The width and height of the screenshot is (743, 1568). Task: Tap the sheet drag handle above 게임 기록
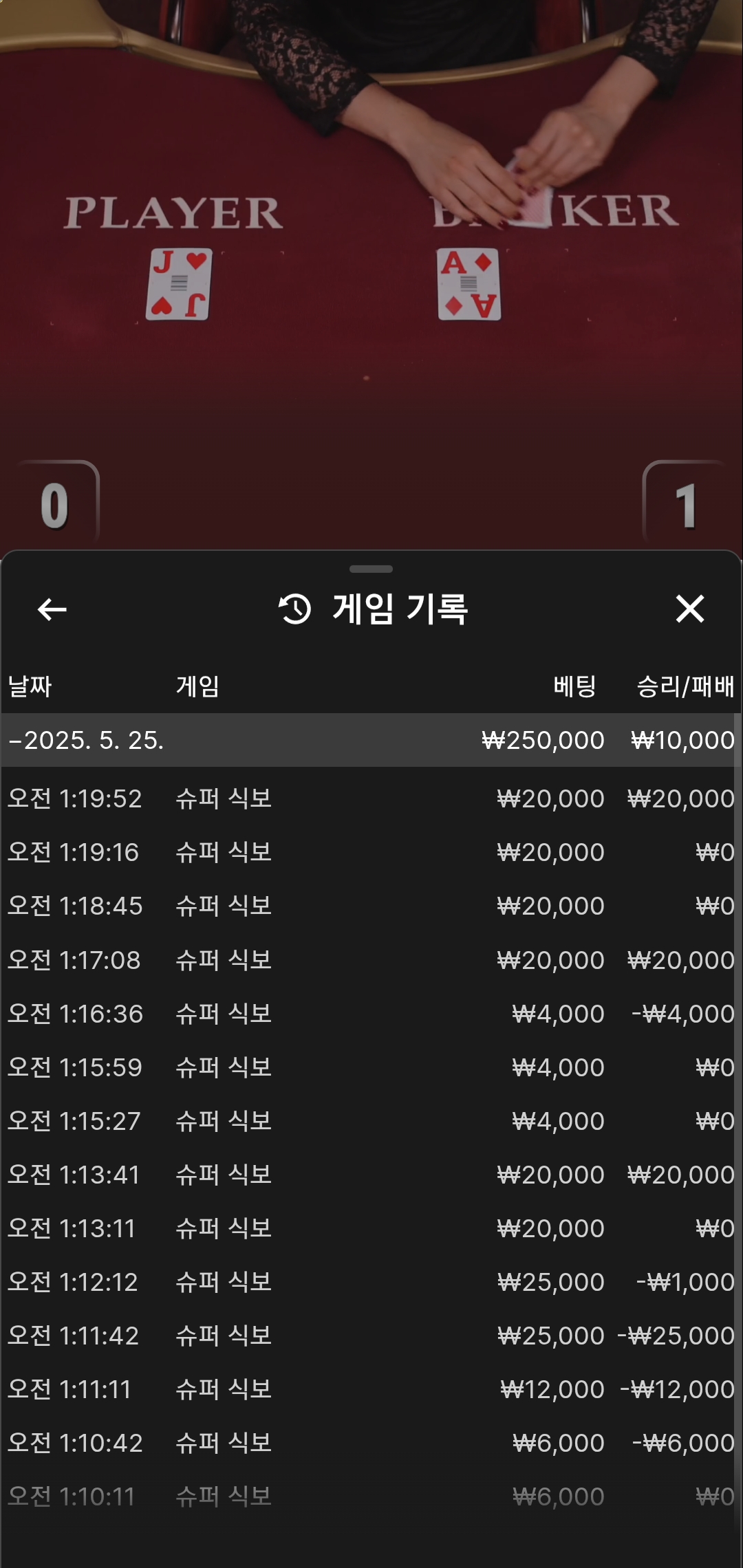(371, 569)
